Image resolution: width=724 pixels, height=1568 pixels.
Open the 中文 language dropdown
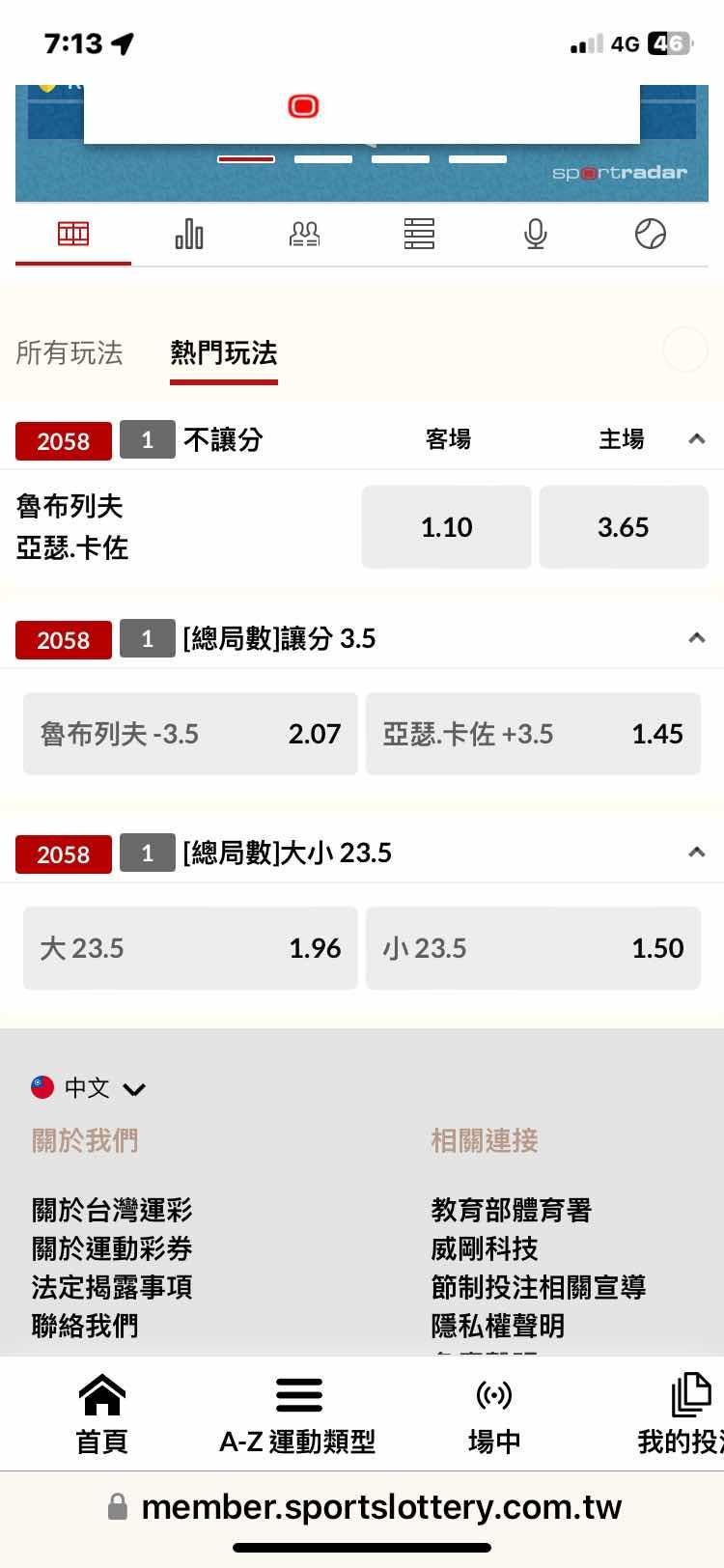[89, 1089]
